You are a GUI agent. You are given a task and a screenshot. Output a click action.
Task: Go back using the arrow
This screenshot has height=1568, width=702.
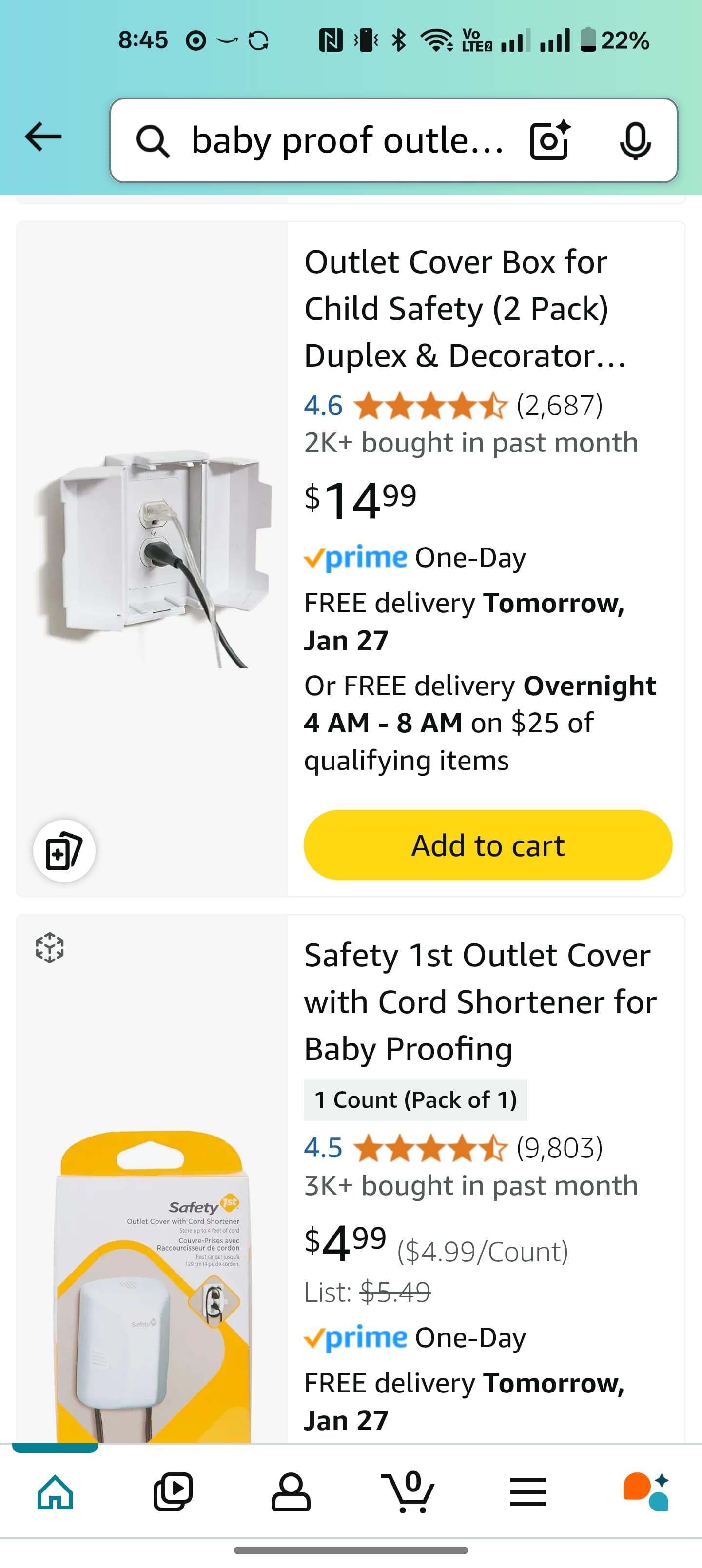click(x=43, y=137)
